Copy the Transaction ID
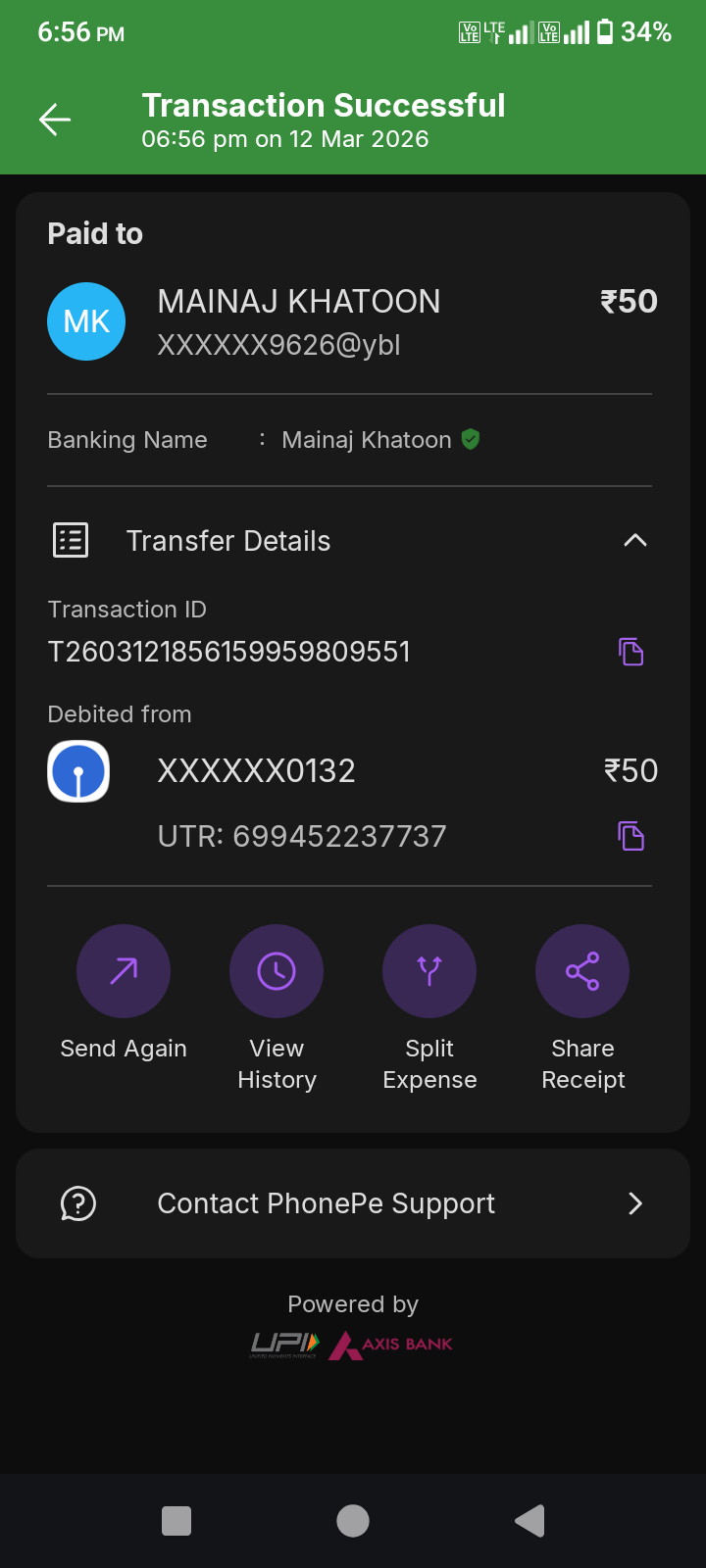Image resolution: width=706 pixels, height=1568 pixels. (630, 652)
